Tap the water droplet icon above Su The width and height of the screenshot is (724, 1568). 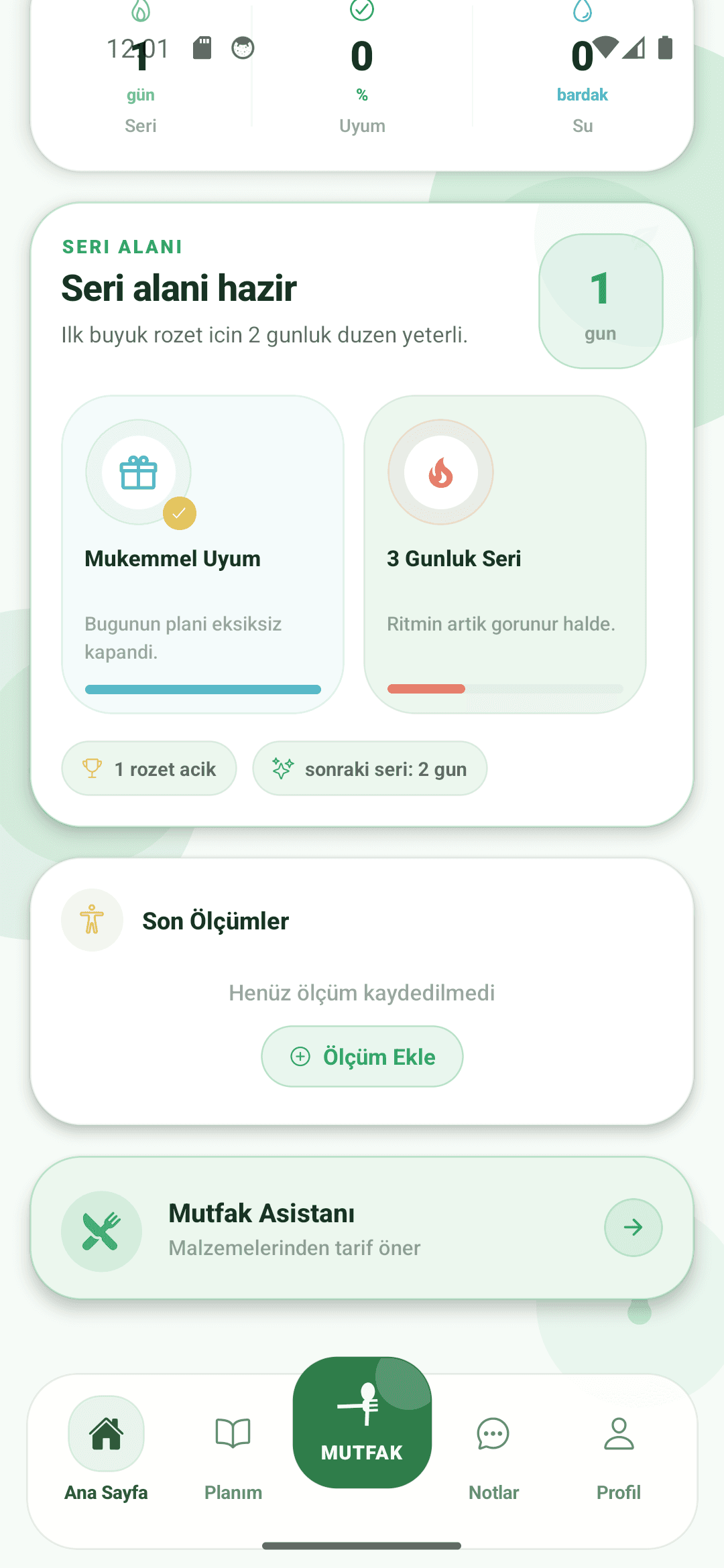point(583,11)
